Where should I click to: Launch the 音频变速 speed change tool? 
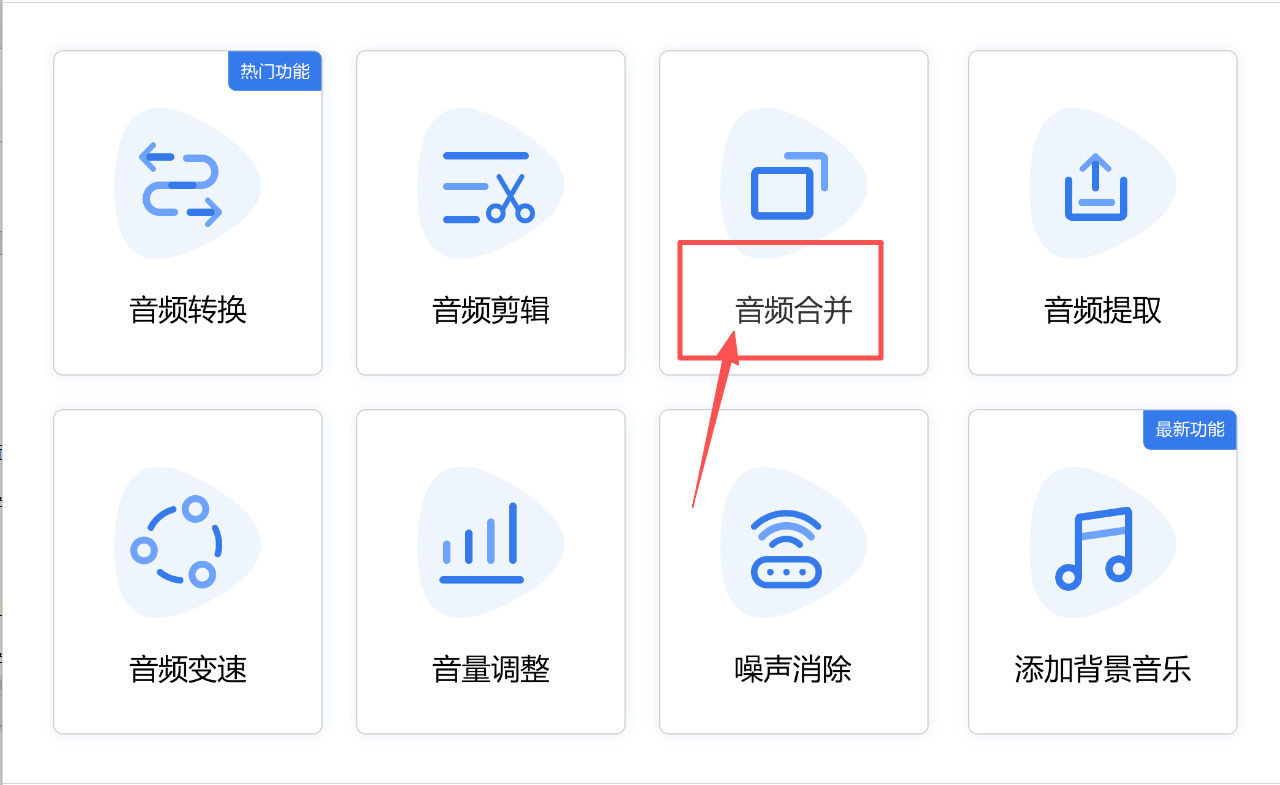pyautogui.click(x=188, y=572)
